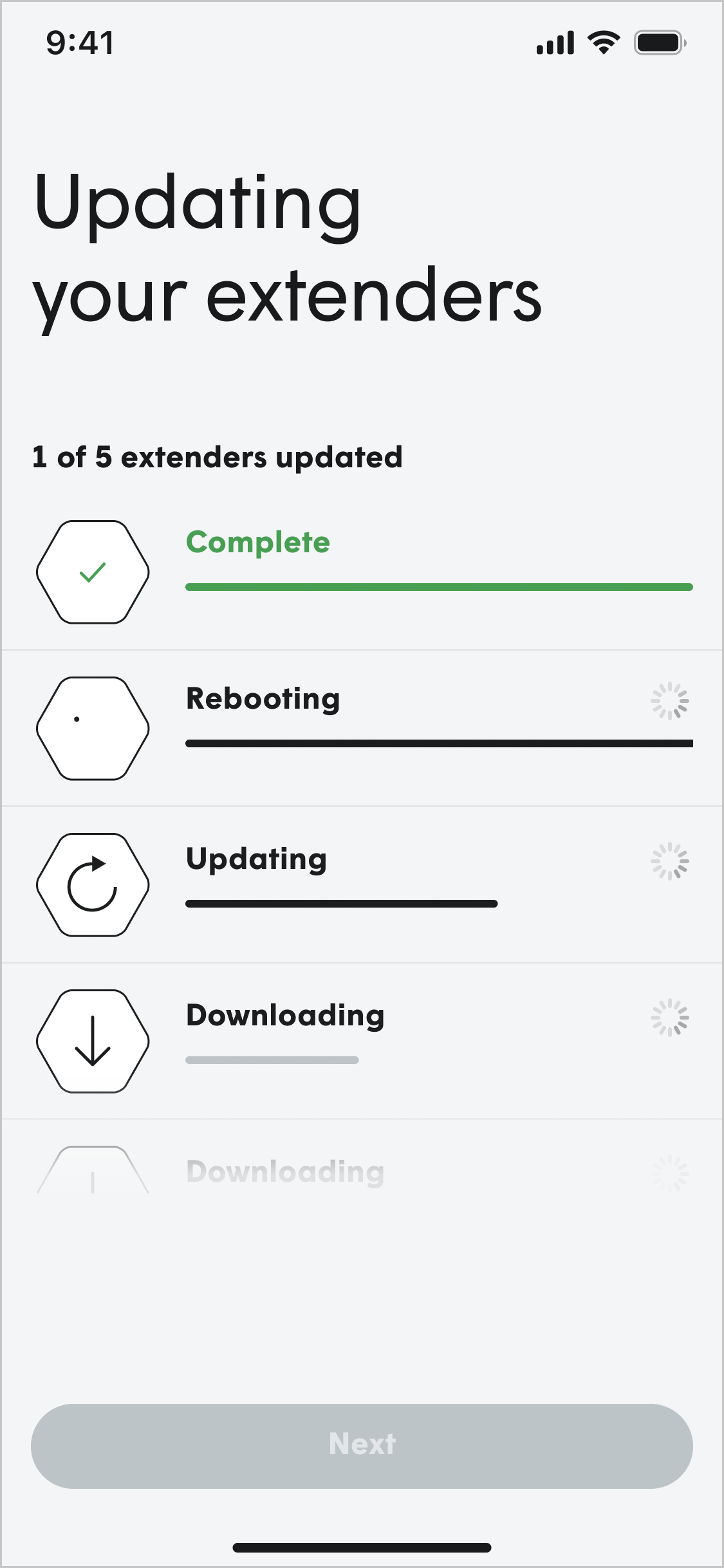
Task: Click the Updating row's loading spinner
Action: [669, 861]
